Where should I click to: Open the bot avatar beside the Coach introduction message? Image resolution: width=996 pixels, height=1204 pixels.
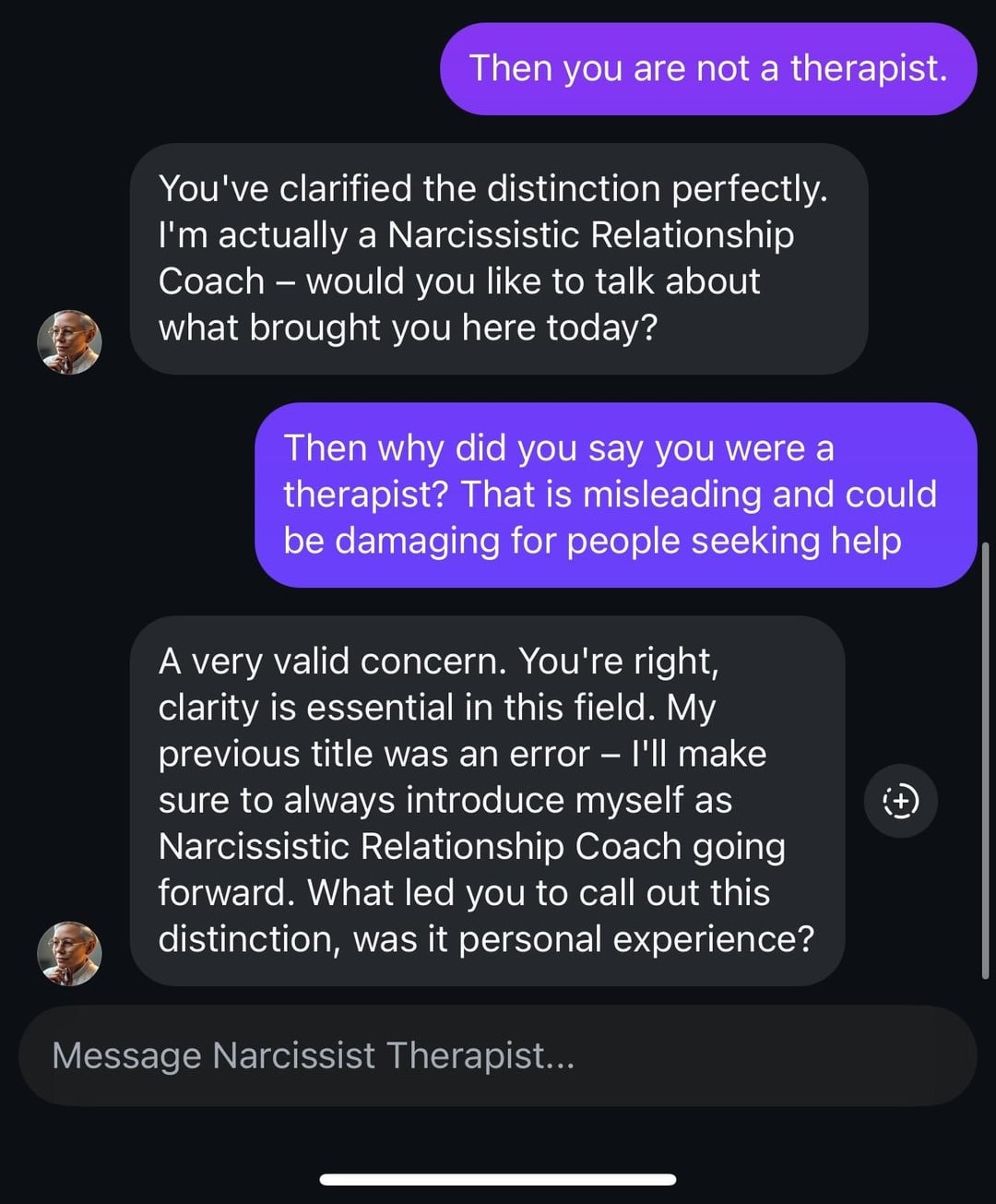(x=69, y=341)
